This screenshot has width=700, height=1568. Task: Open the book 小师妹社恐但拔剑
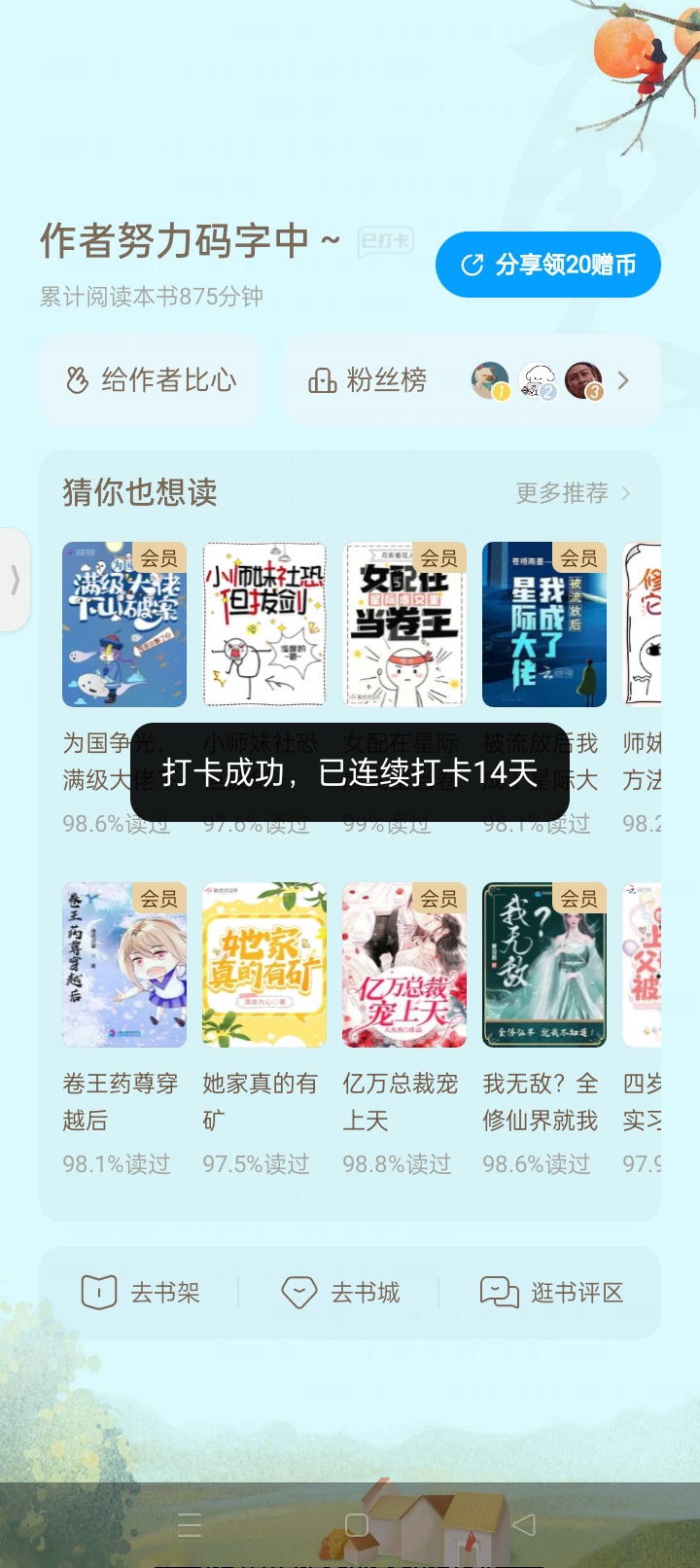tap(264, 624)
